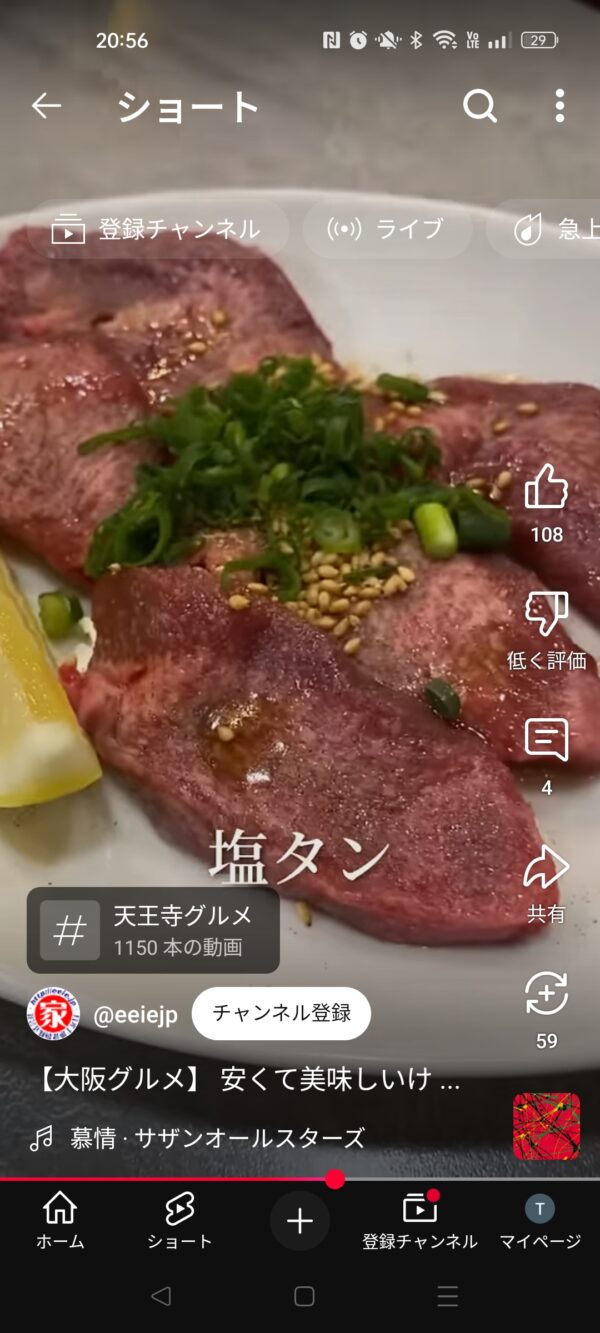600x1333 pixels.
Task: Select the ライブ filter chip
Action: (x=386, y=229)
